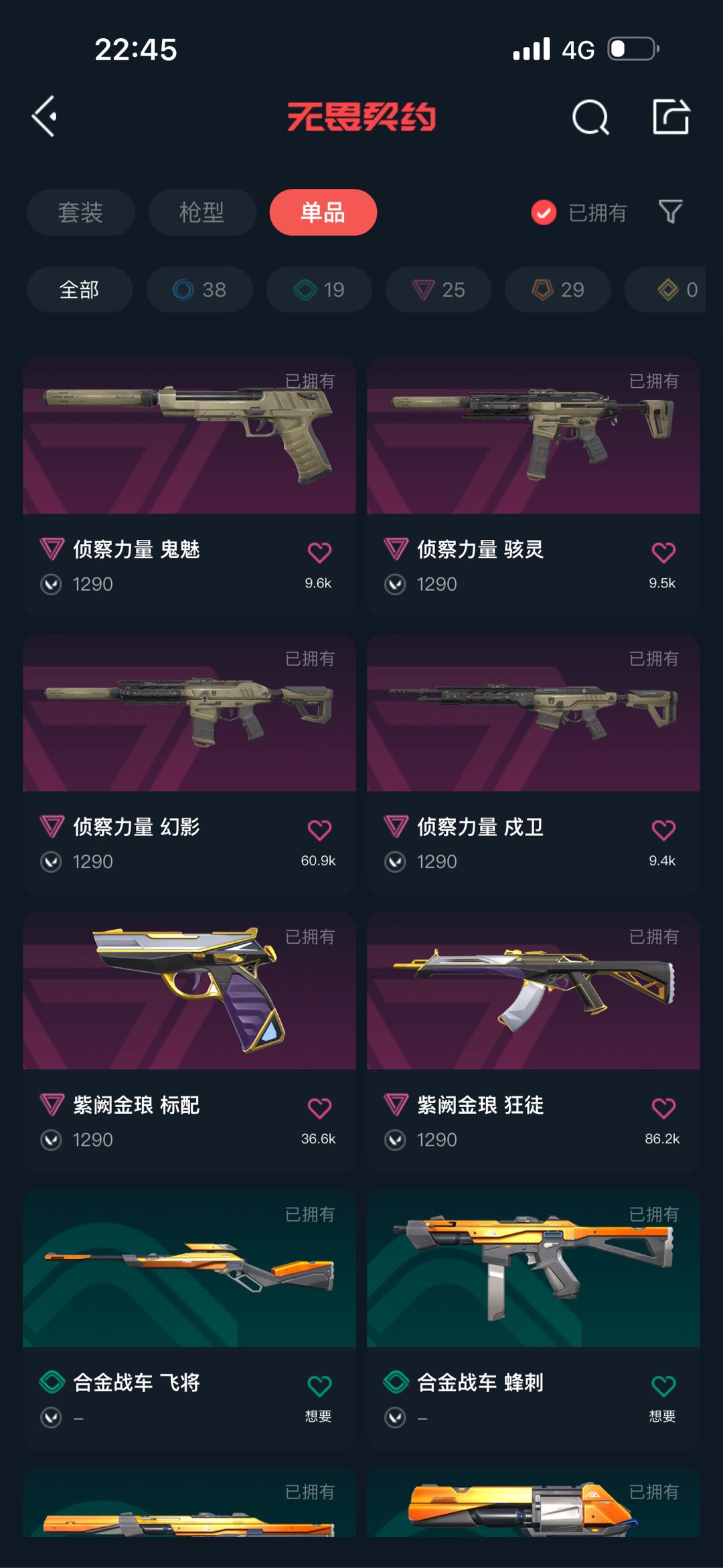Open the search icon

590,118
